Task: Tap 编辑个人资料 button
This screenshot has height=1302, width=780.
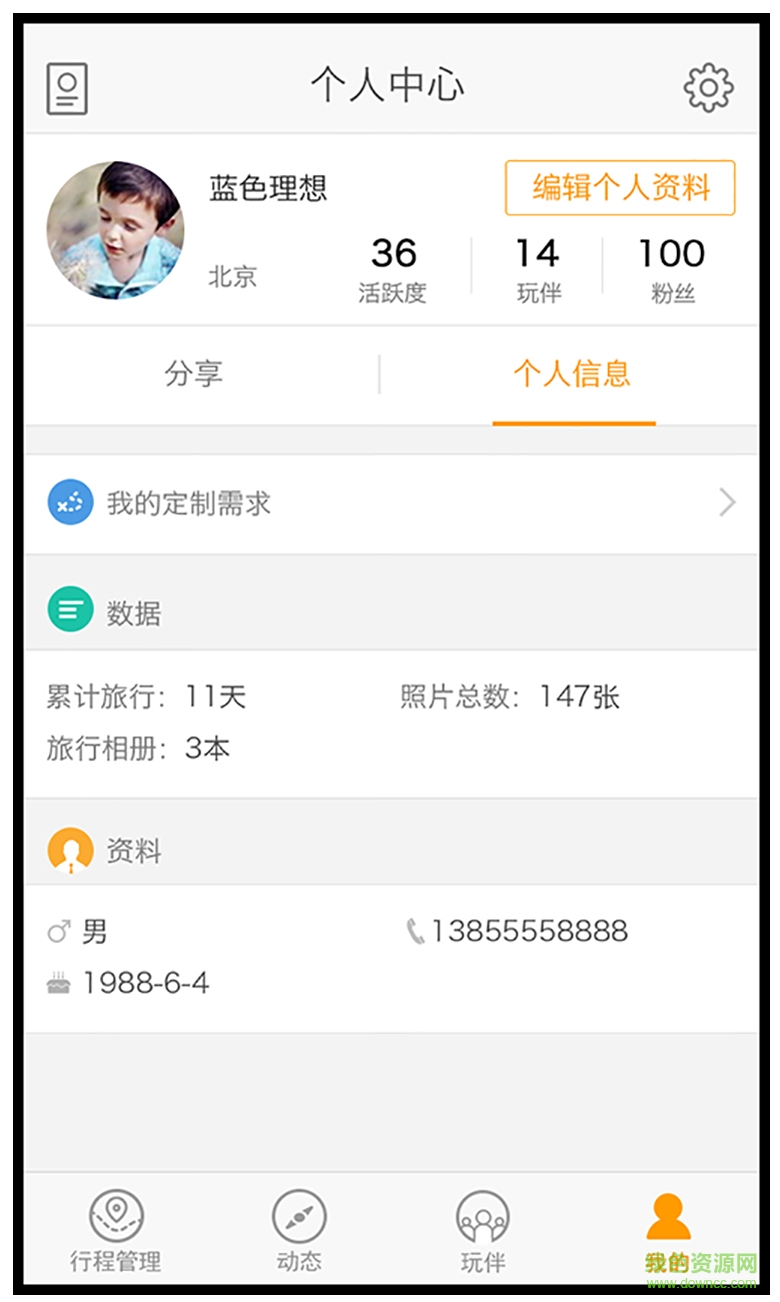Action: (620, 188)
